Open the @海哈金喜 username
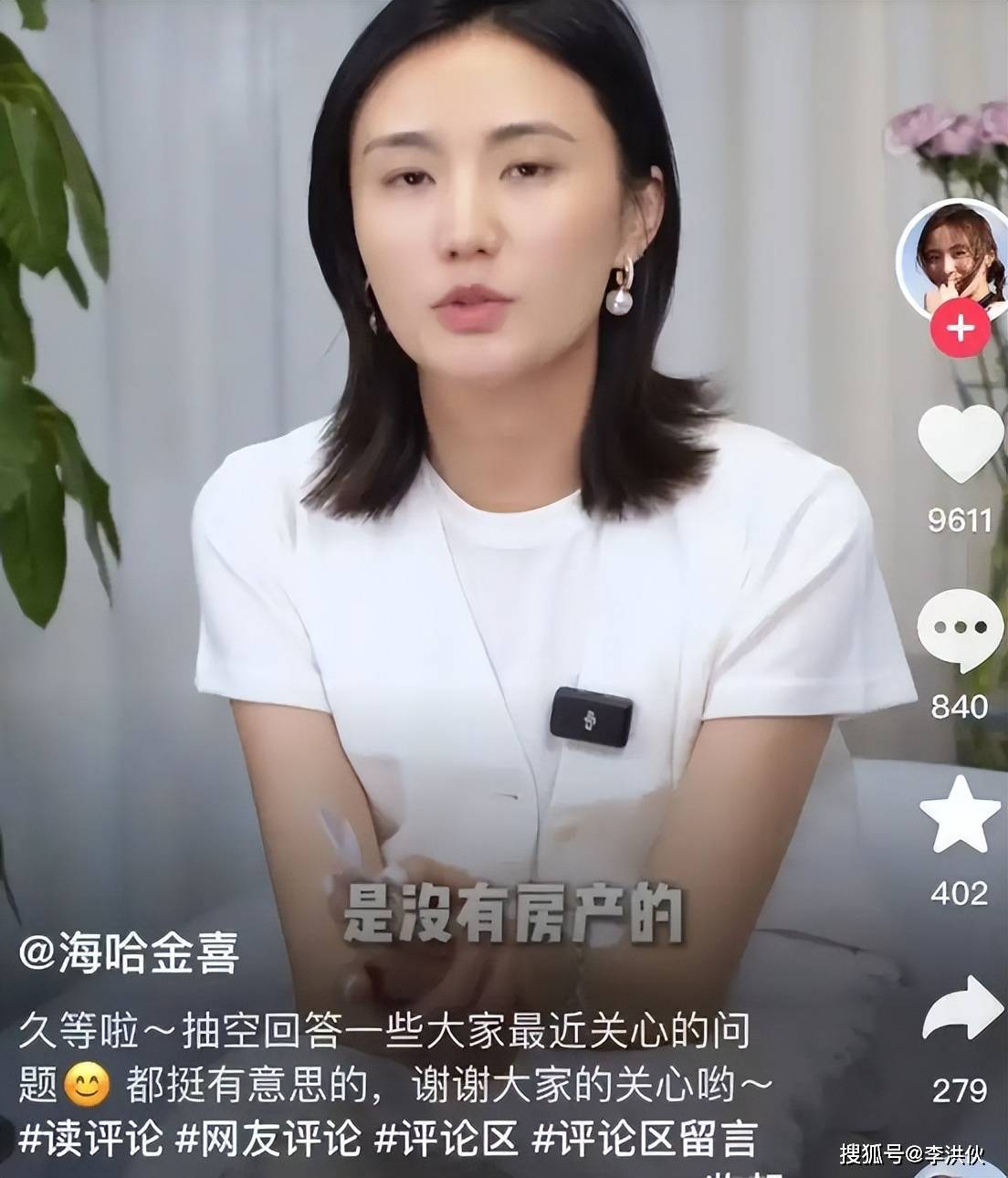1008x1178 pixels. (x=129, y=953)
